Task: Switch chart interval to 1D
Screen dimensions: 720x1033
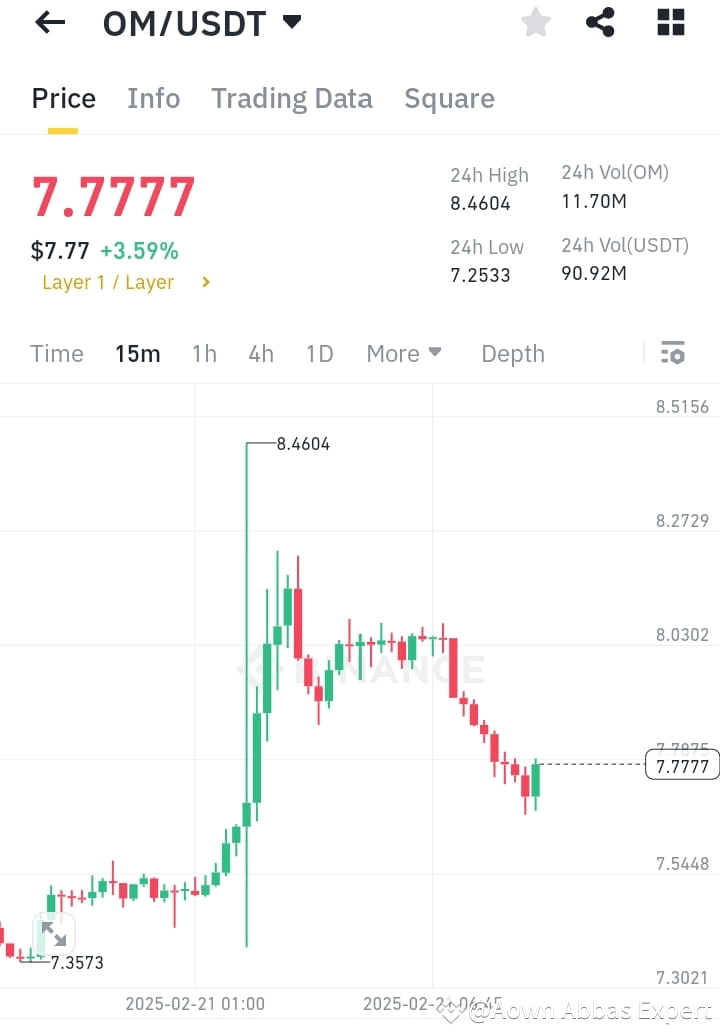Action: [319, 353]
